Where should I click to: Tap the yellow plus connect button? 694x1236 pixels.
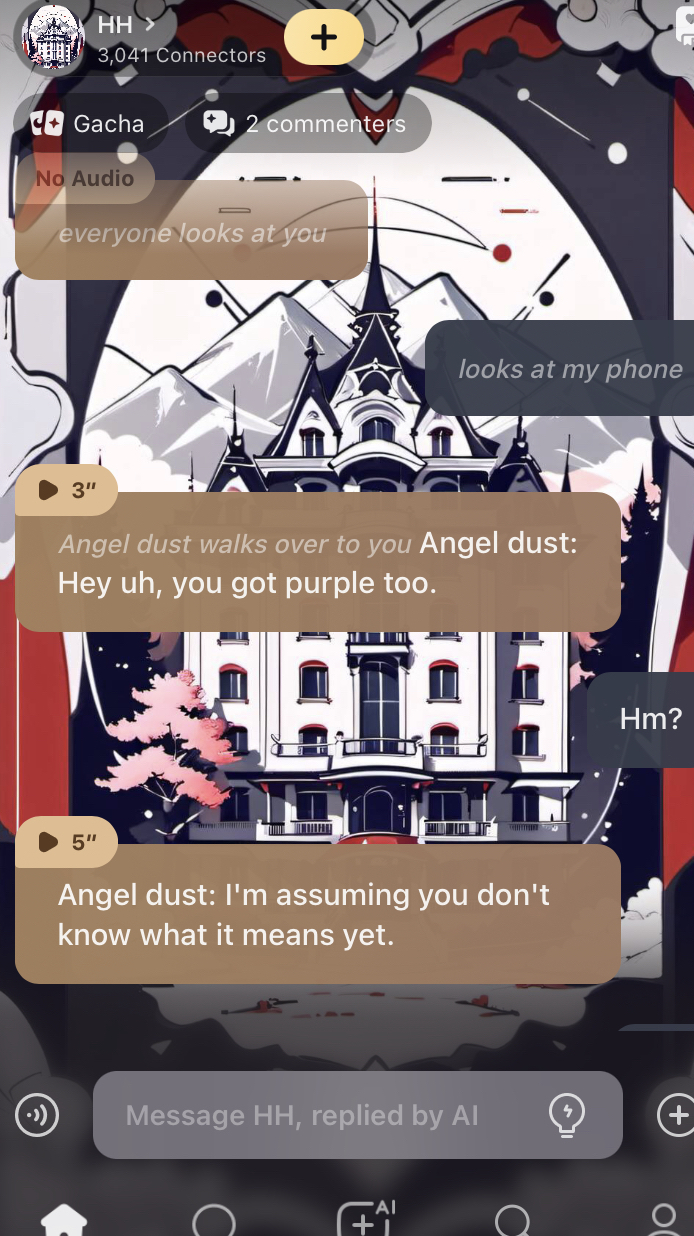tap(323, 38)
